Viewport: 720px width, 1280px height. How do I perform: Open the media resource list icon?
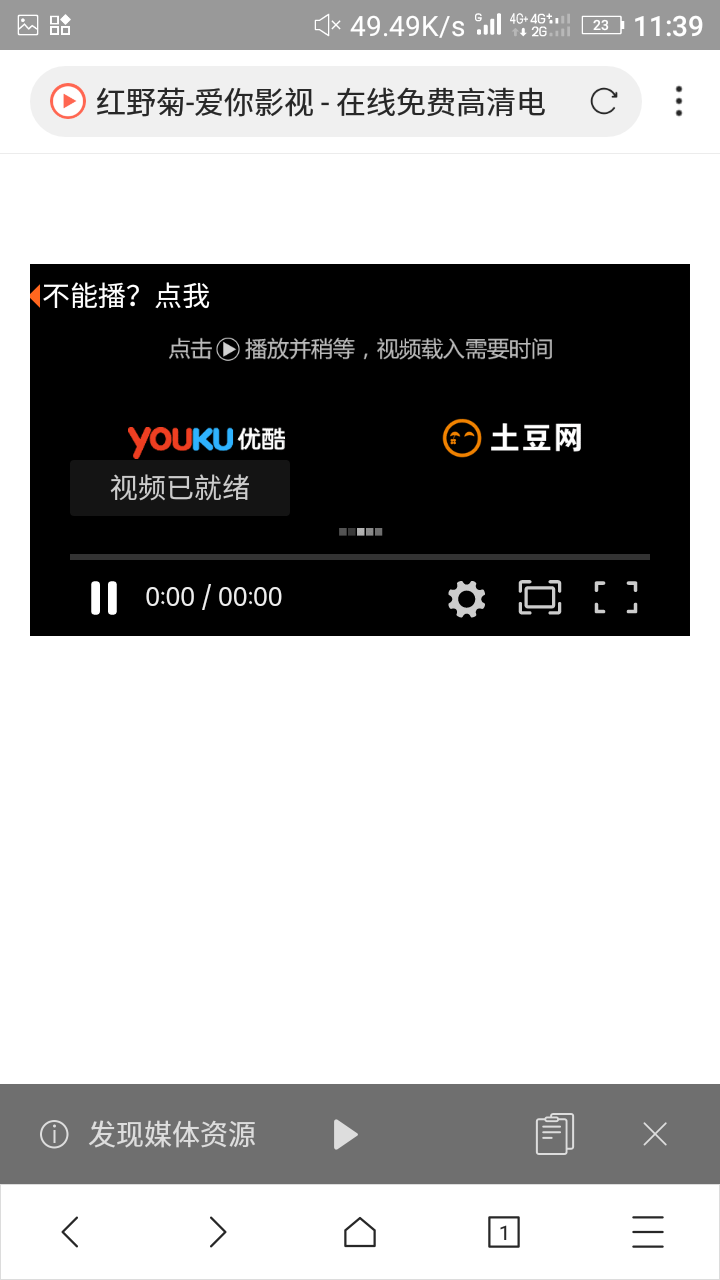pos(554,1134)
